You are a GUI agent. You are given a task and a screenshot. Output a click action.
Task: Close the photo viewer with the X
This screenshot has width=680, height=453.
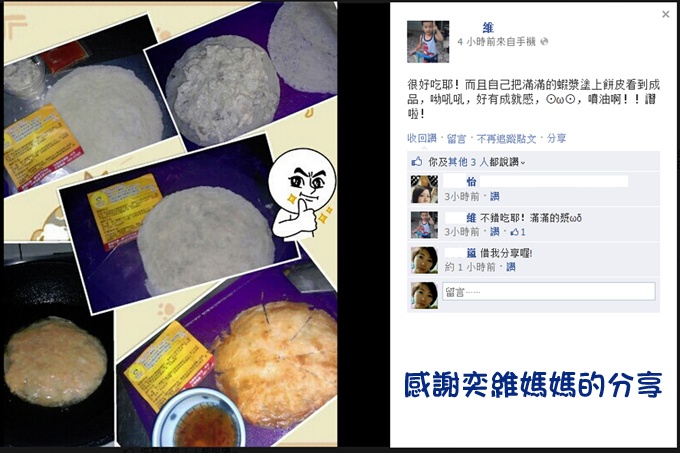pyautogui.click(x=666, y=14)
